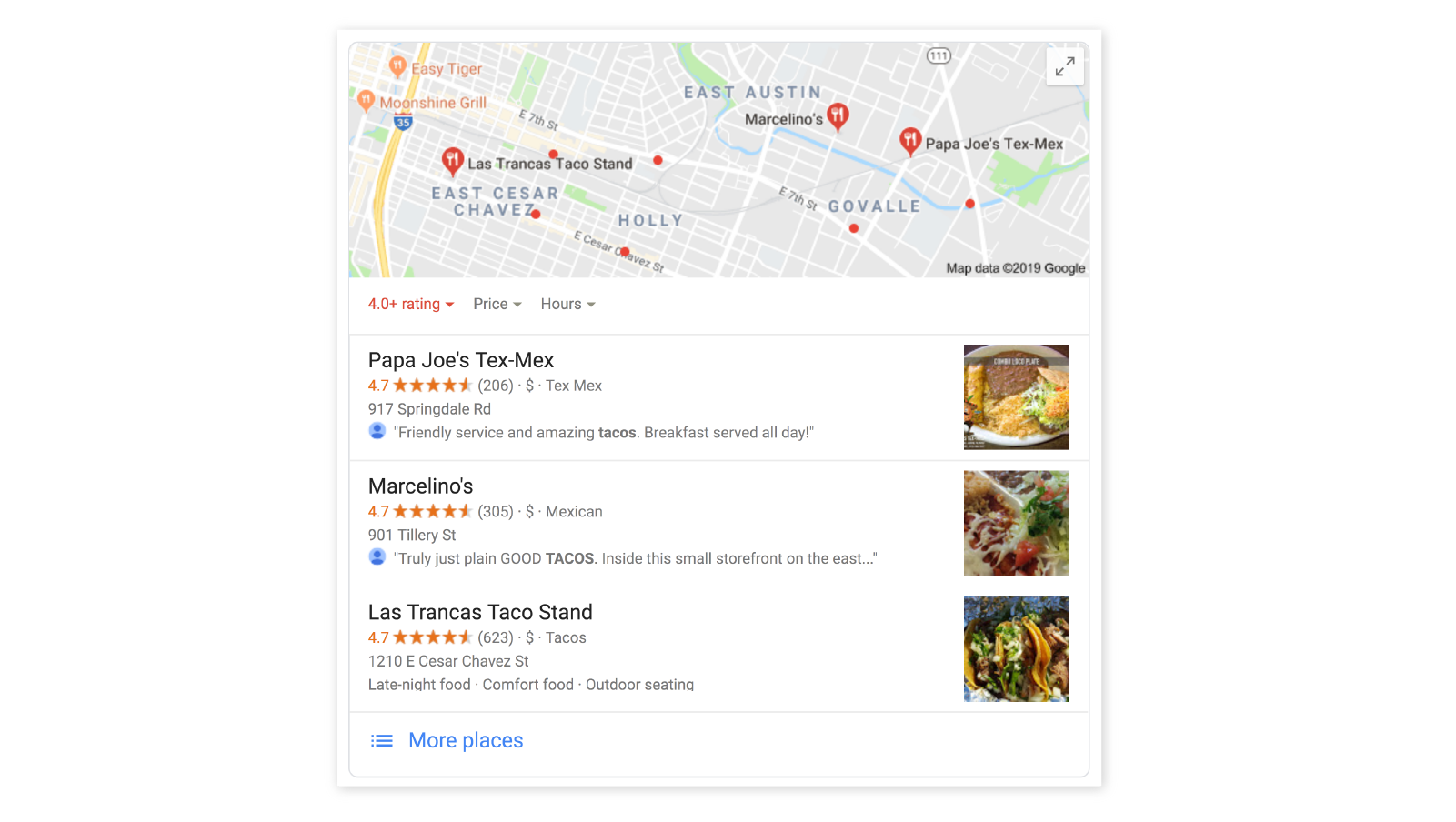Screen dimensions: 1456x822
Task: Show more places
Action: [x=465, y=741]
